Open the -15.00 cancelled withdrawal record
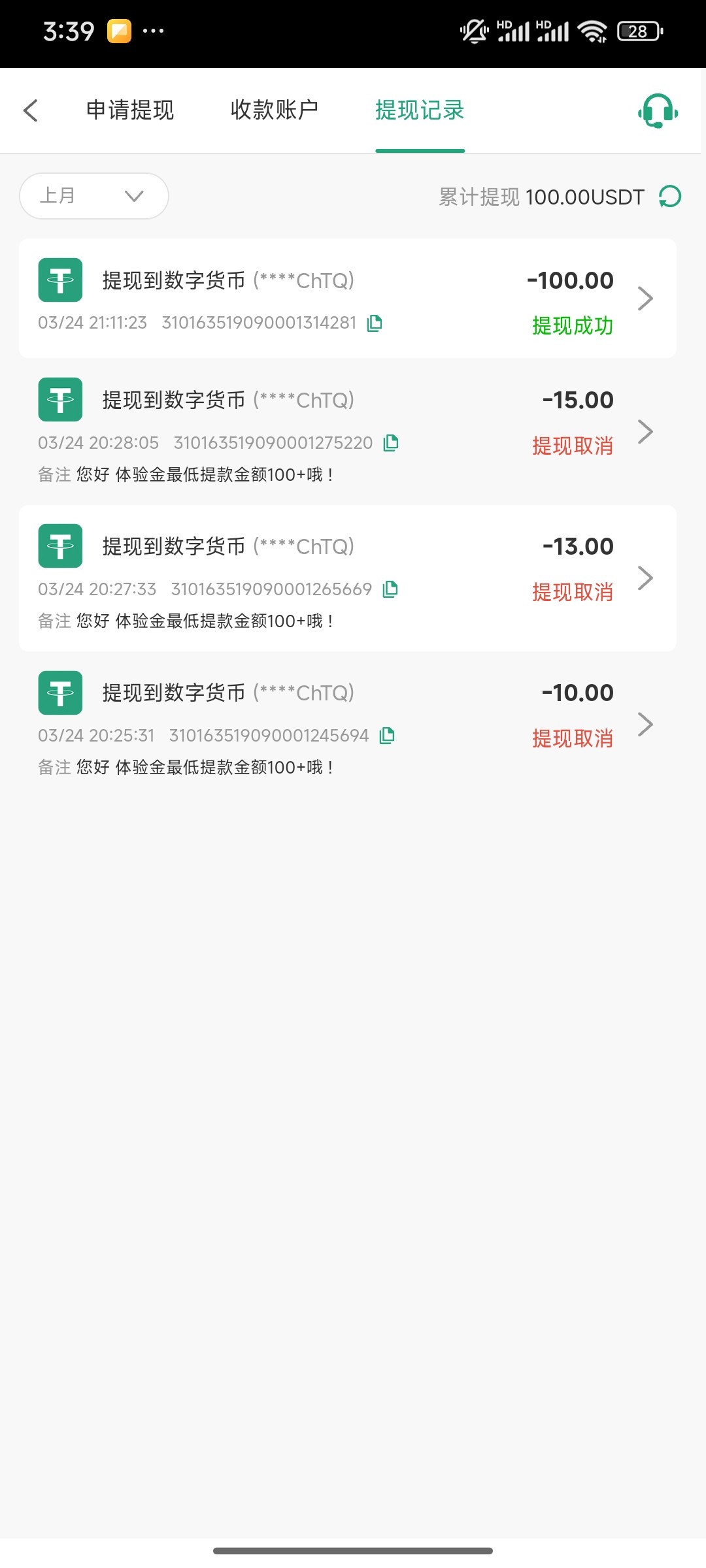706x1568 pixels. (x=348, y=431)
